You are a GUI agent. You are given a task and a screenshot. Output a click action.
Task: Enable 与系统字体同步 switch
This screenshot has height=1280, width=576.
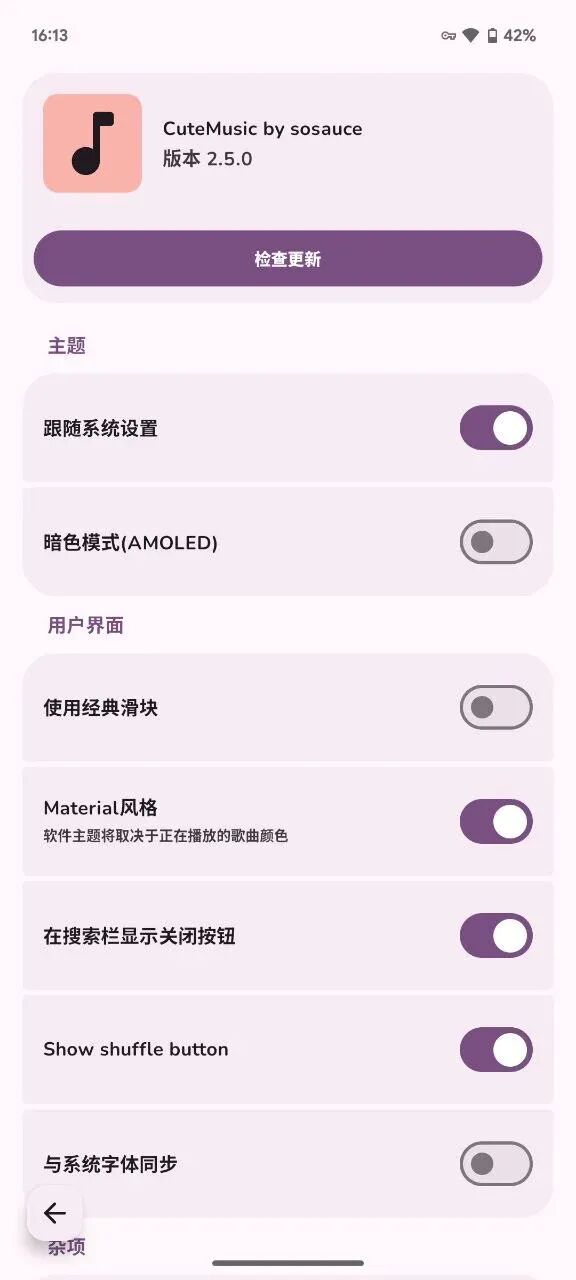pyautogui.click(x=496, y=1163)
